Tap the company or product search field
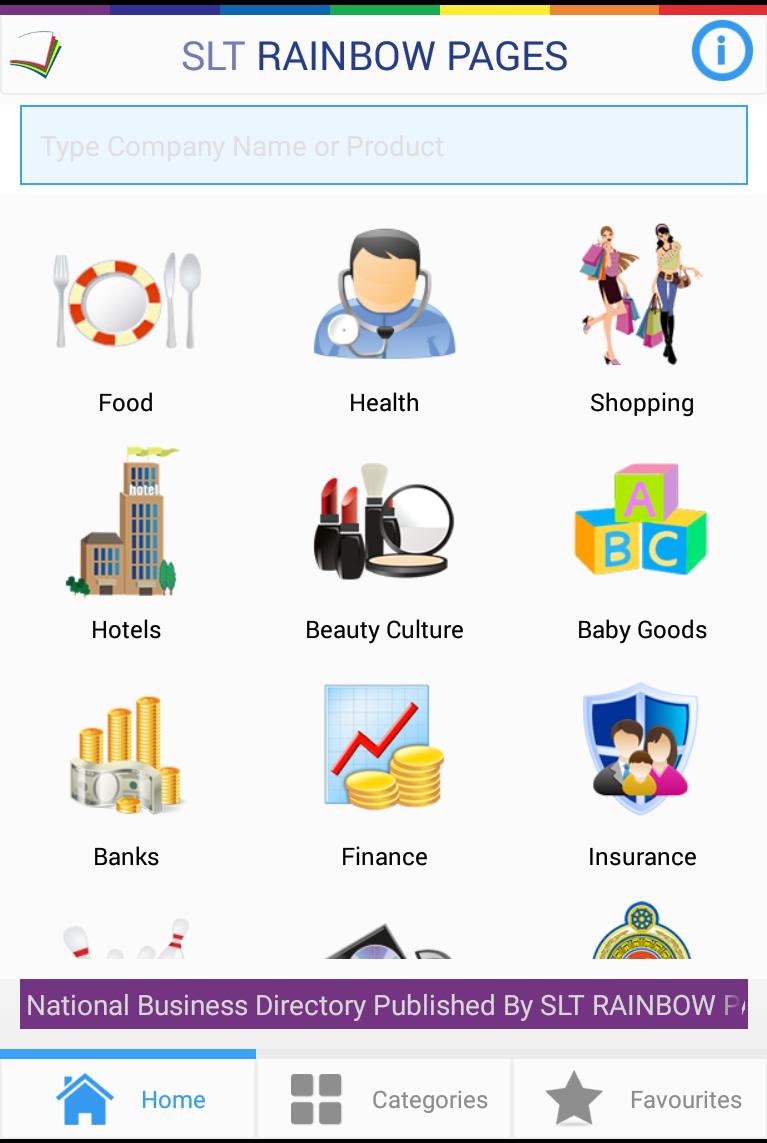This screenshot has height=1143, width=767. click(383, 146)
